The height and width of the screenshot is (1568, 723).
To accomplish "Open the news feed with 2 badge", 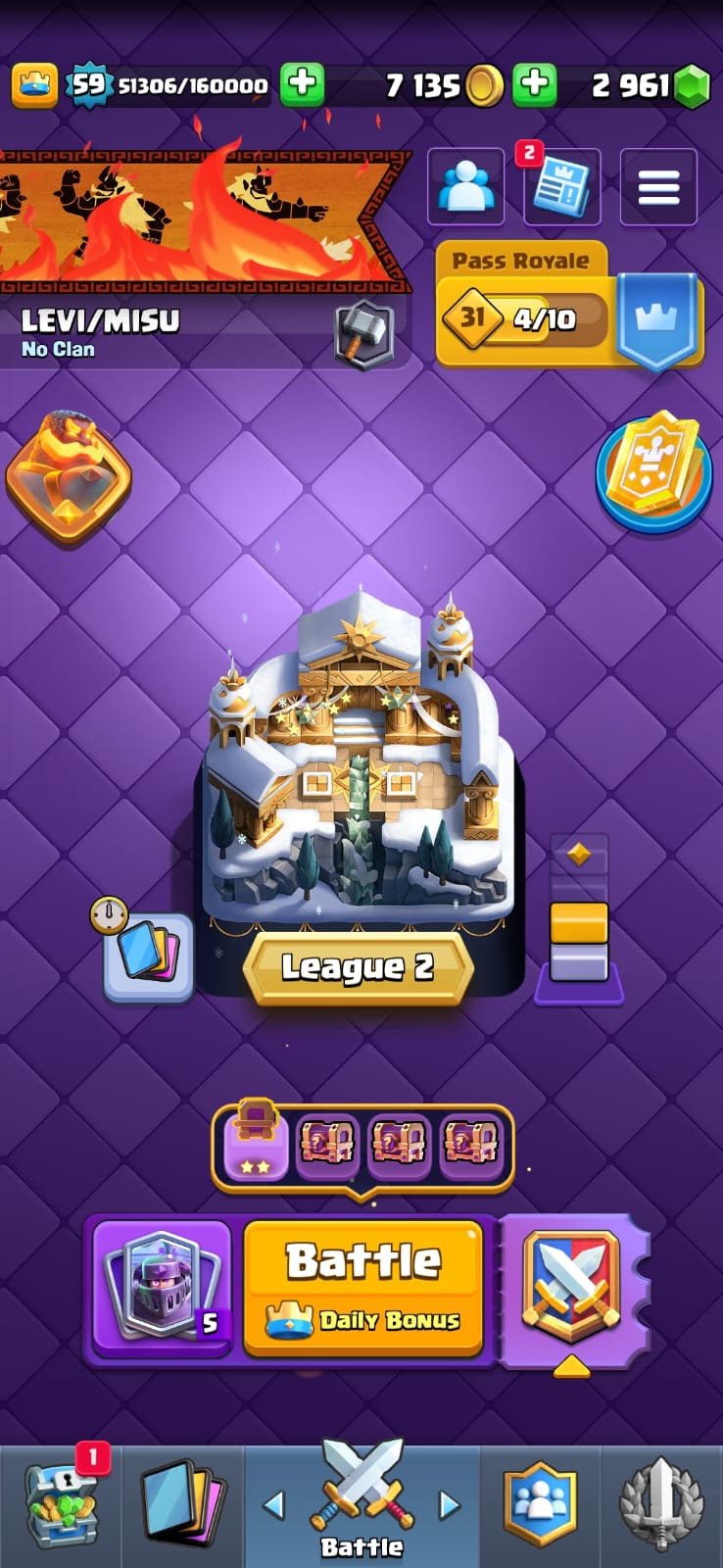I will pyautogui.click(x=561, y=186).
